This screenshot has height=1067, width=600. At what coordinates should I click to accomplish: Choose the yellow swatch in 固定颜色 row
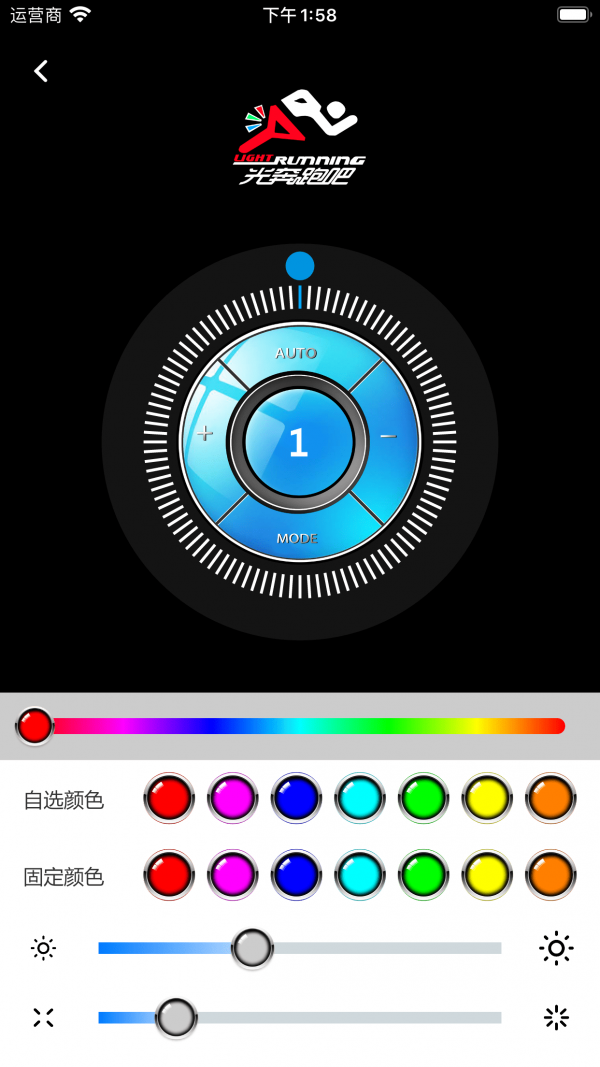click(x=487, y=875)
